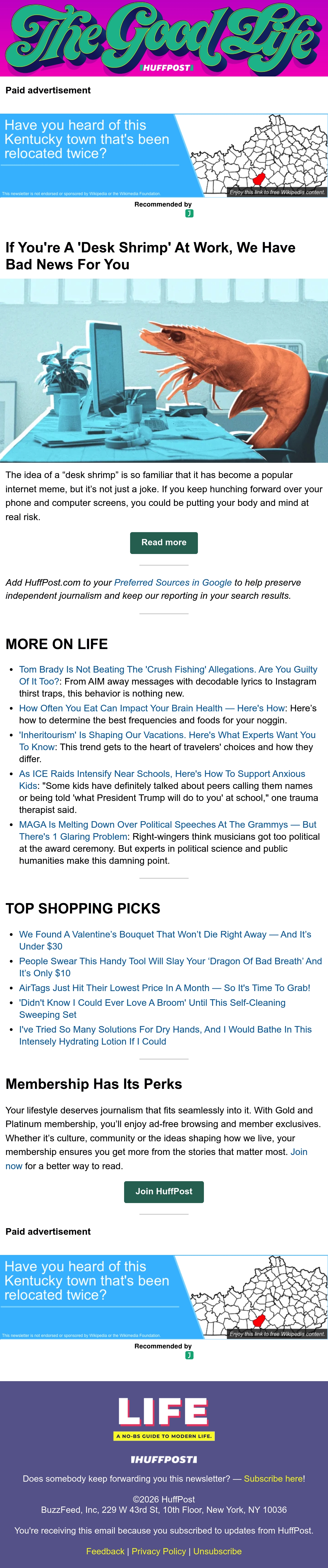Screen dimensions: 328x1568
Task: Open the top Kentucky town ad banner
Action: click(x=164, y=155)
